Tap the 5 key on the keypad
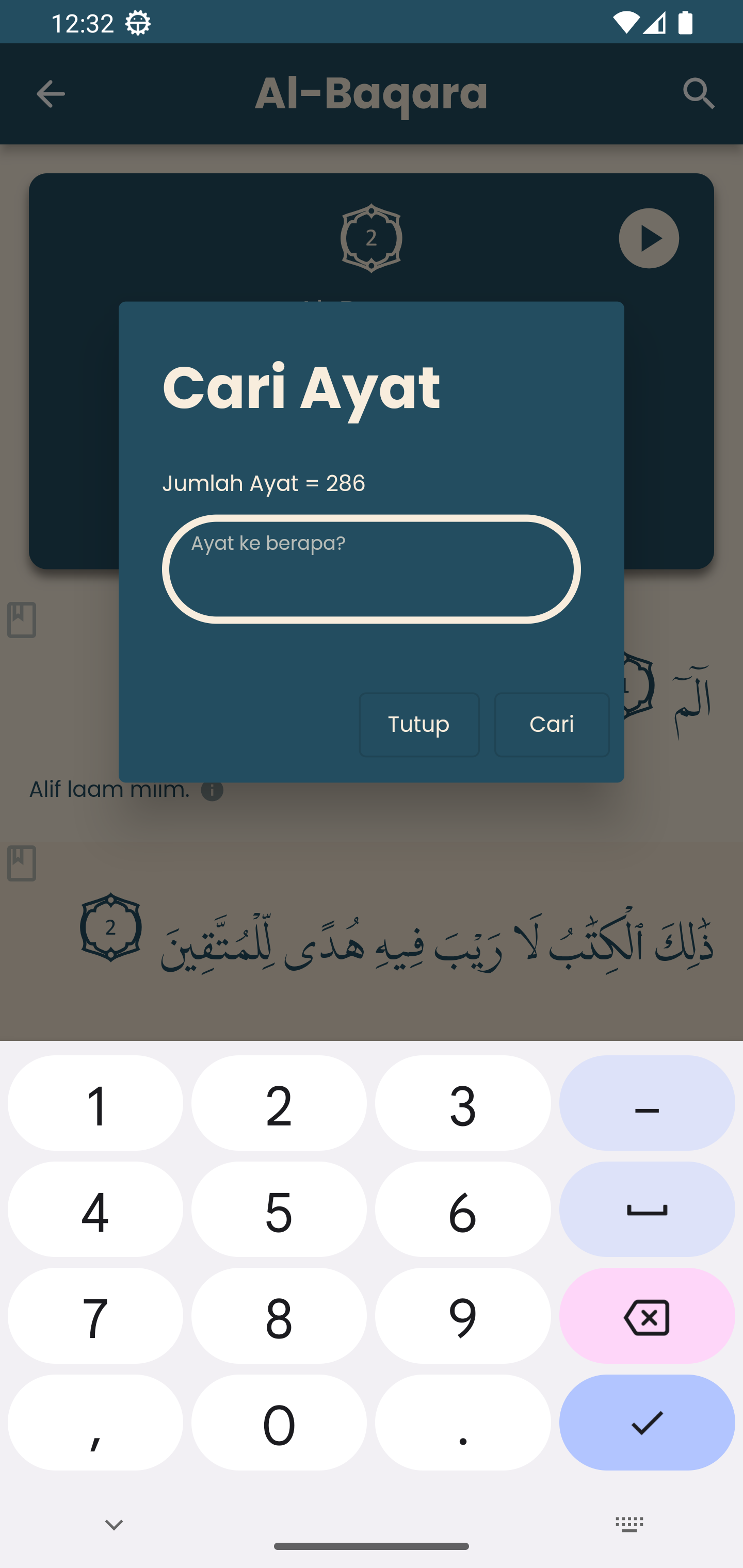Viewport: 743px width, 1568px height. (x=279, y=1210)
